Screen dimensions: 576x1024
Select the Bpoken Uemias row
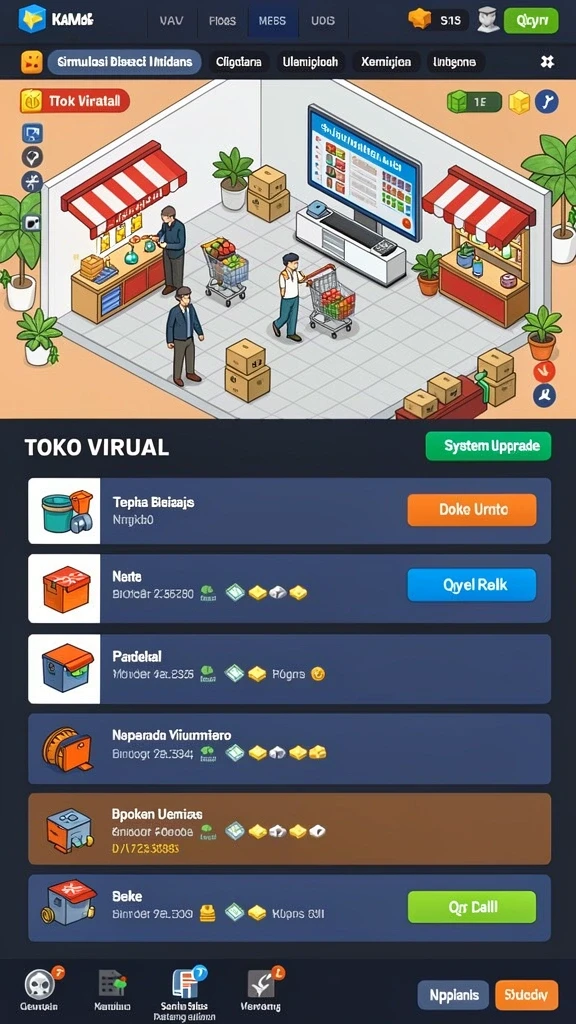[x=289, y=829]
